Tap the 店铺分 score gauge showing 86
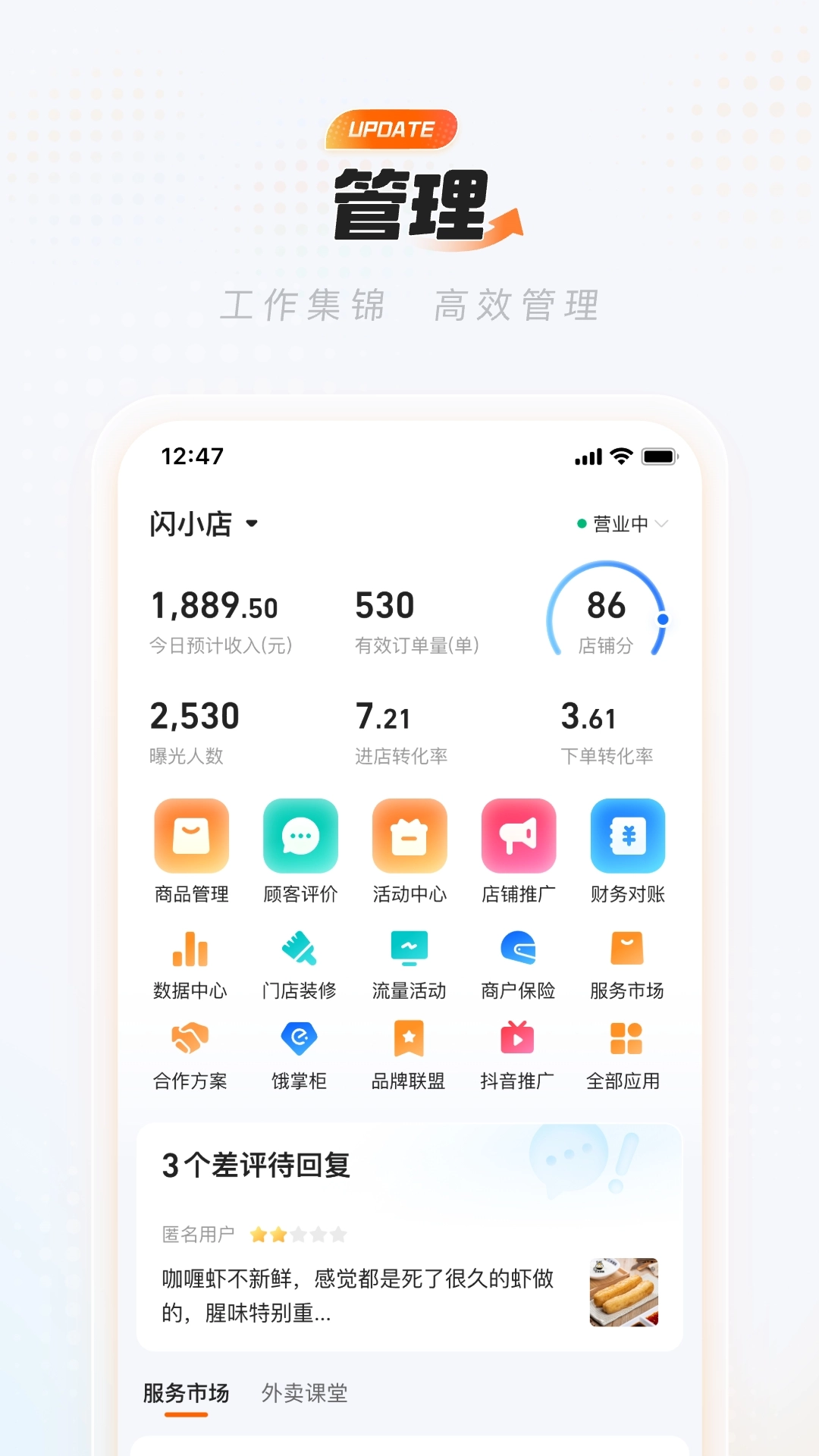Screen dimensions: 819x1456 pyautogui.click(x=606, y=616)
